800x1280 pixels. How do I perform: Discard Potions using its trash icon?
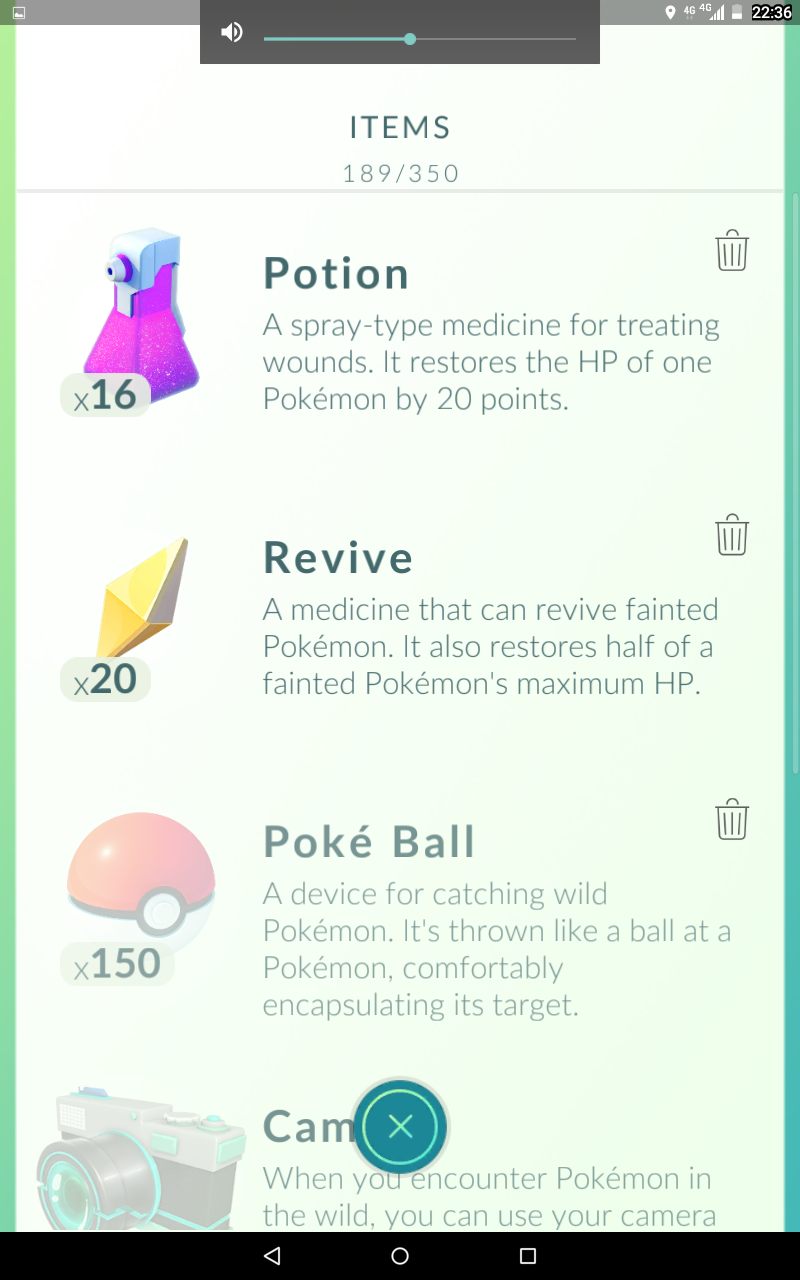click(732, 250)
